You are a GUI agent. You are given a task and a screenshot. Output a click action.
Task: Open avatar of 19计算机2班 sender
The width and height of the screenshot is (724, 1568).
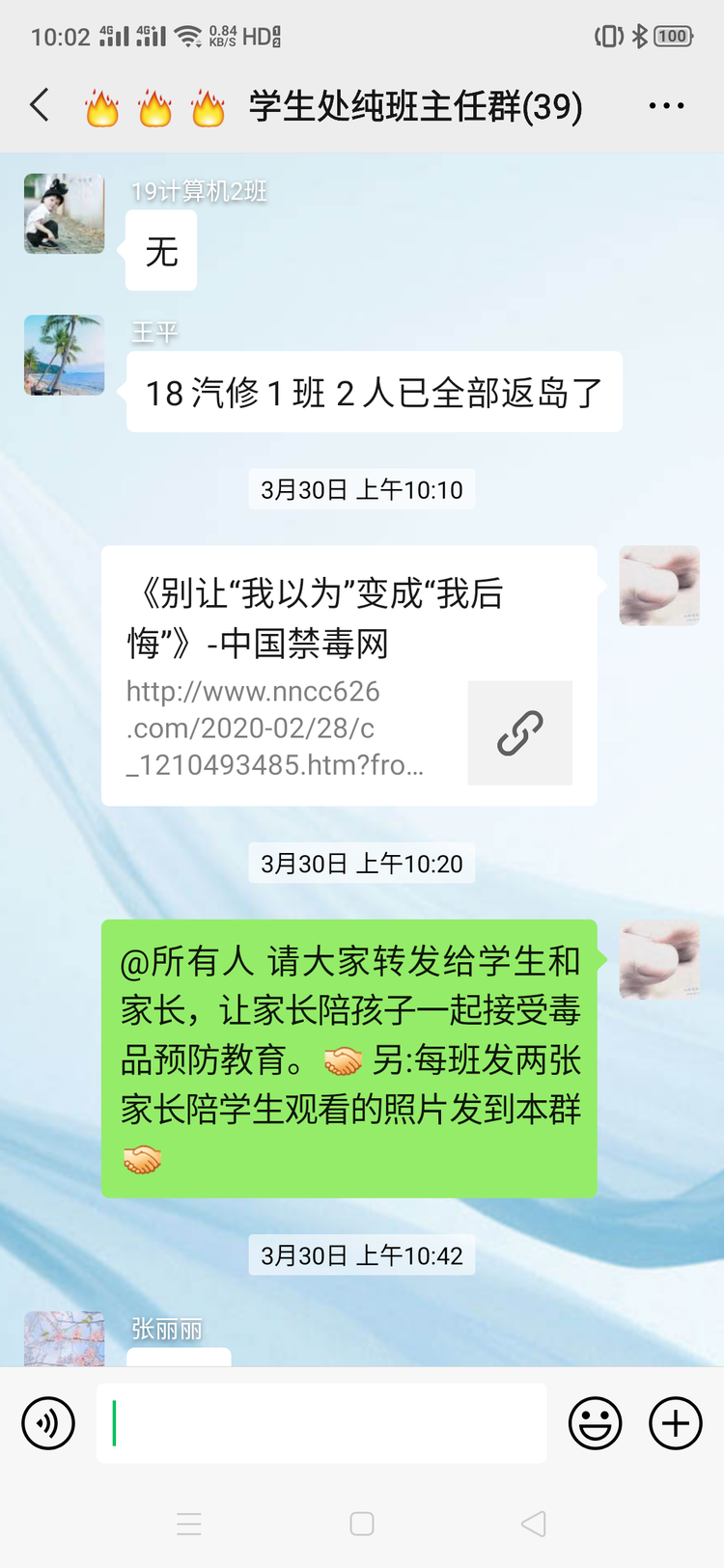pyautogui.click(x=64, y=213)
